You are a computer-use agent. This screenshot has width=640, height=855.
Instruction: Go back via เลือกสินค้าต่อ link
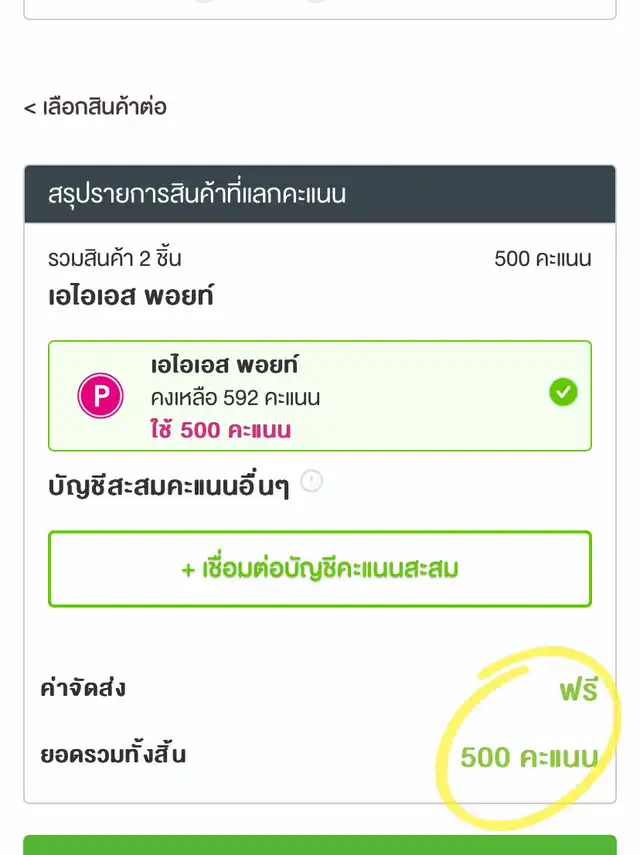[x=95, y=107]
